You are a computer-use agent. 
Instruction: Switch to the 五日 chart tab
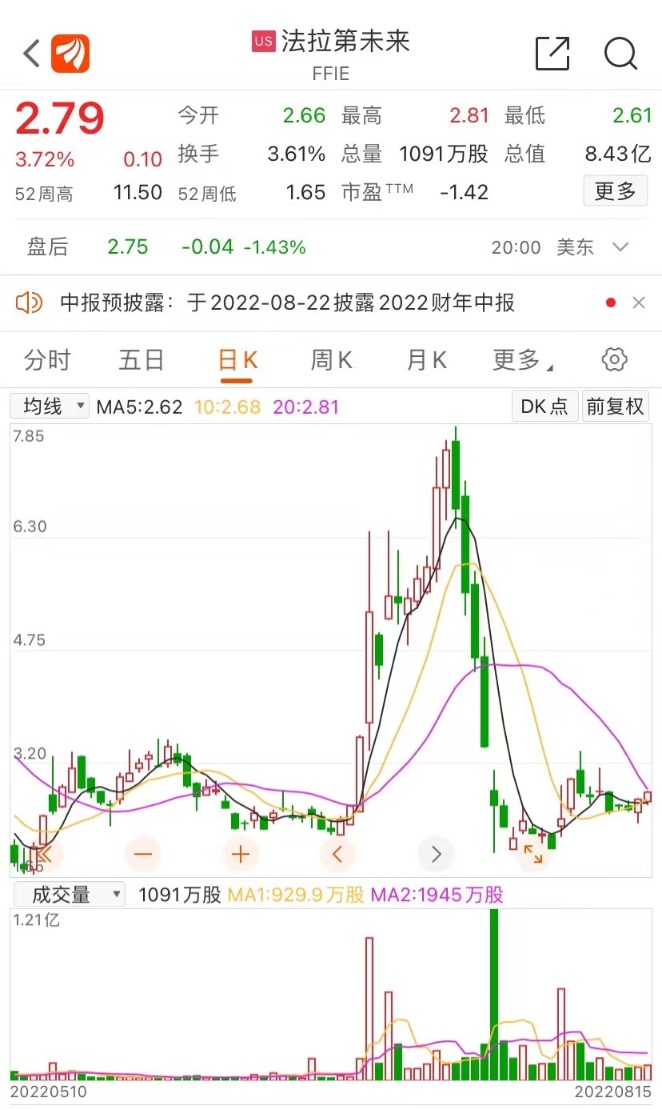(x=141, y=360)
